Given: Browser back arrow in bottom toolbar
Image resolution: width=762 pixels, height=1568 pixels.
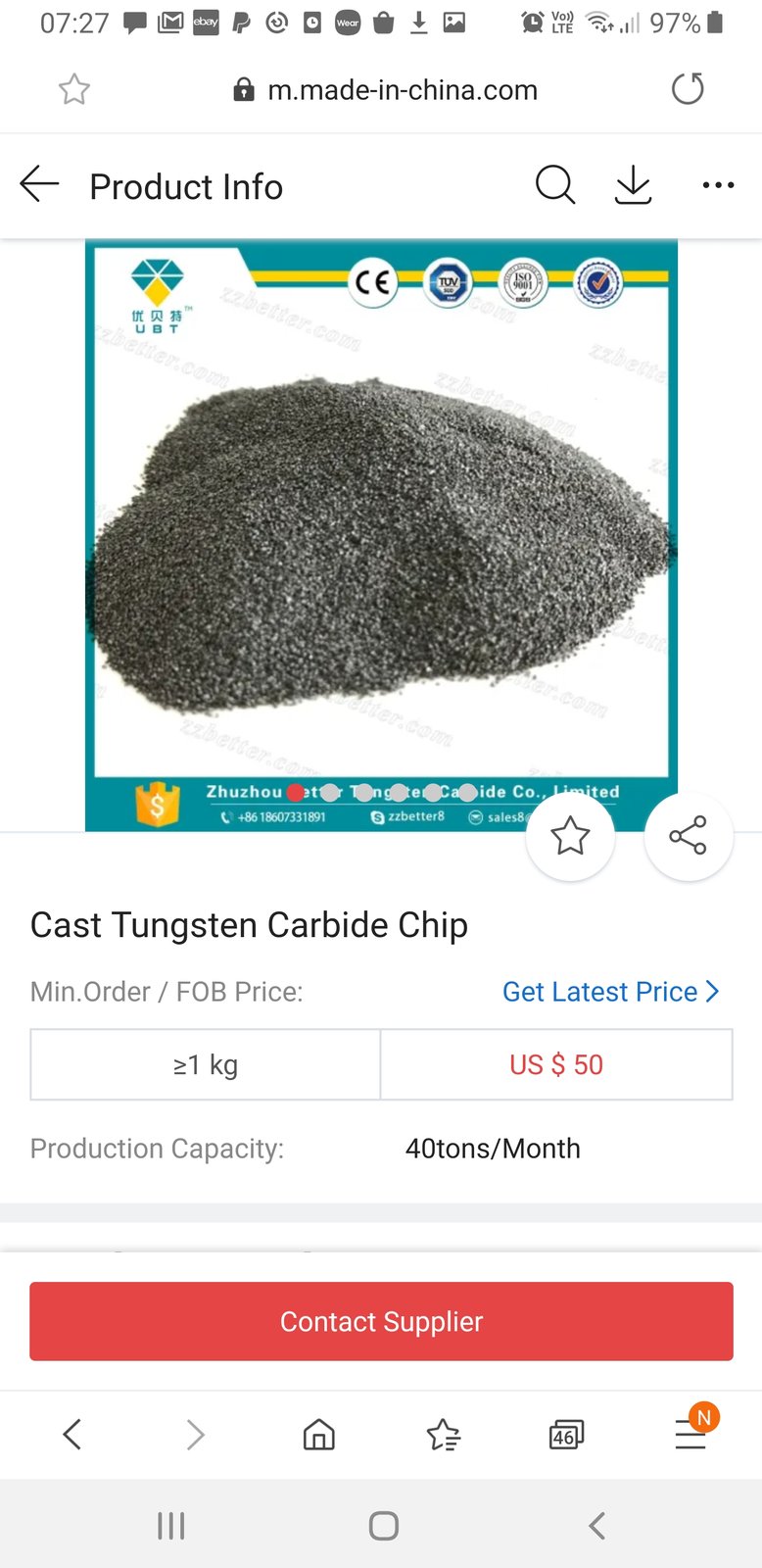Looking at the screenshot, I should coord(71,1435).
